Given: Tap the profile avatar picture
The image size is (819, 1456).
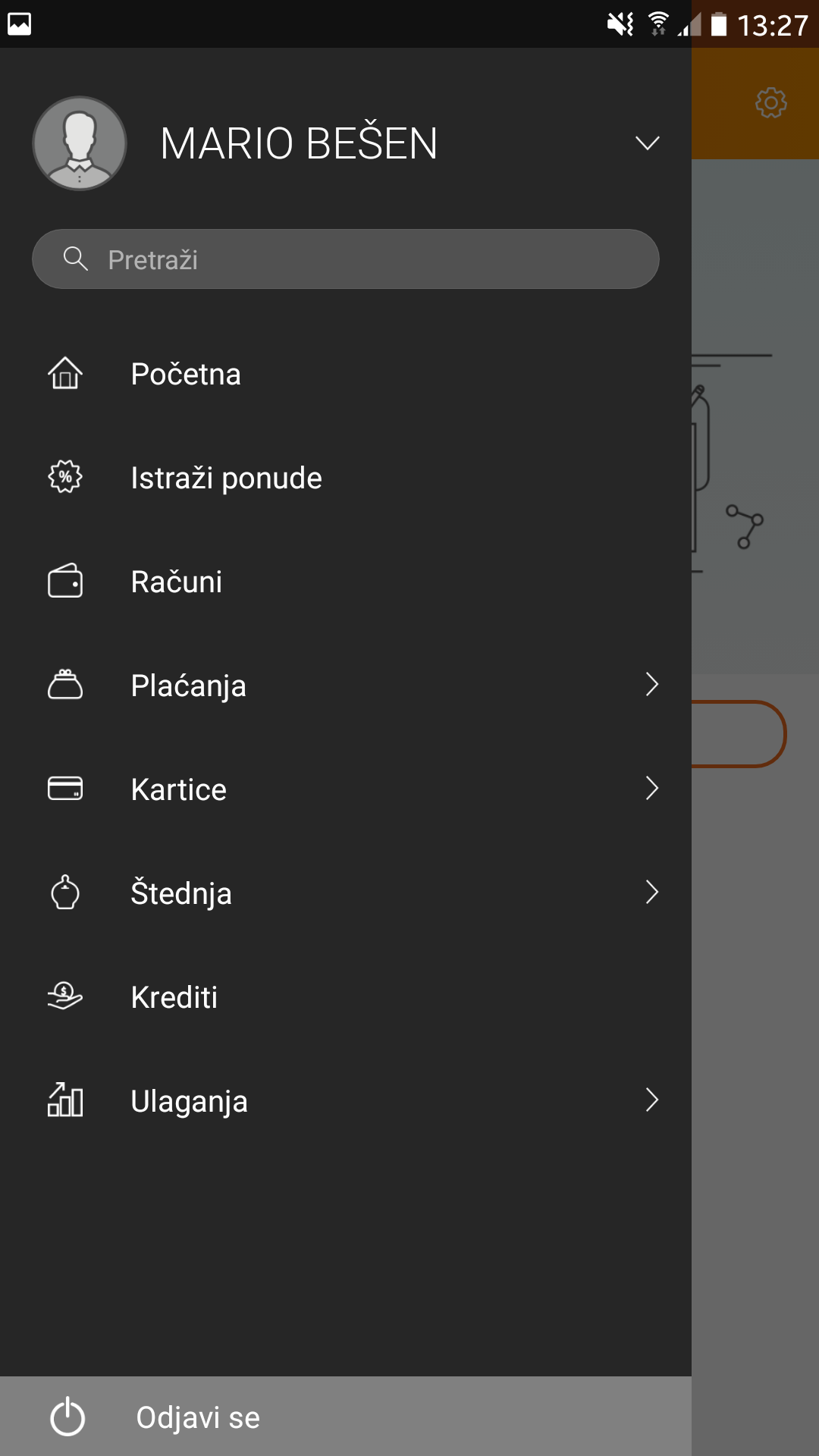Looking at the screenshot, I should [x=80, y=143].
